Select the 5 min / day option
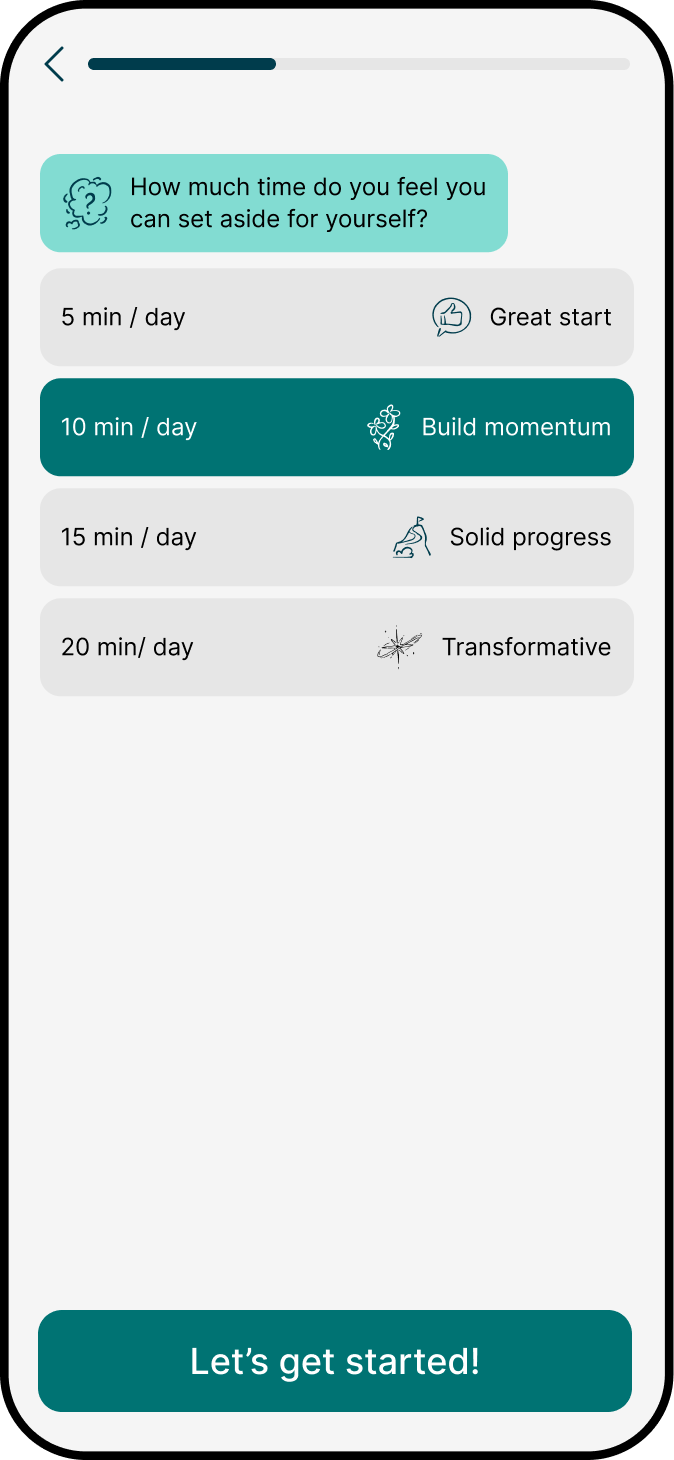Viewport: 674px width, 1460px height. [x=336, y=317]
